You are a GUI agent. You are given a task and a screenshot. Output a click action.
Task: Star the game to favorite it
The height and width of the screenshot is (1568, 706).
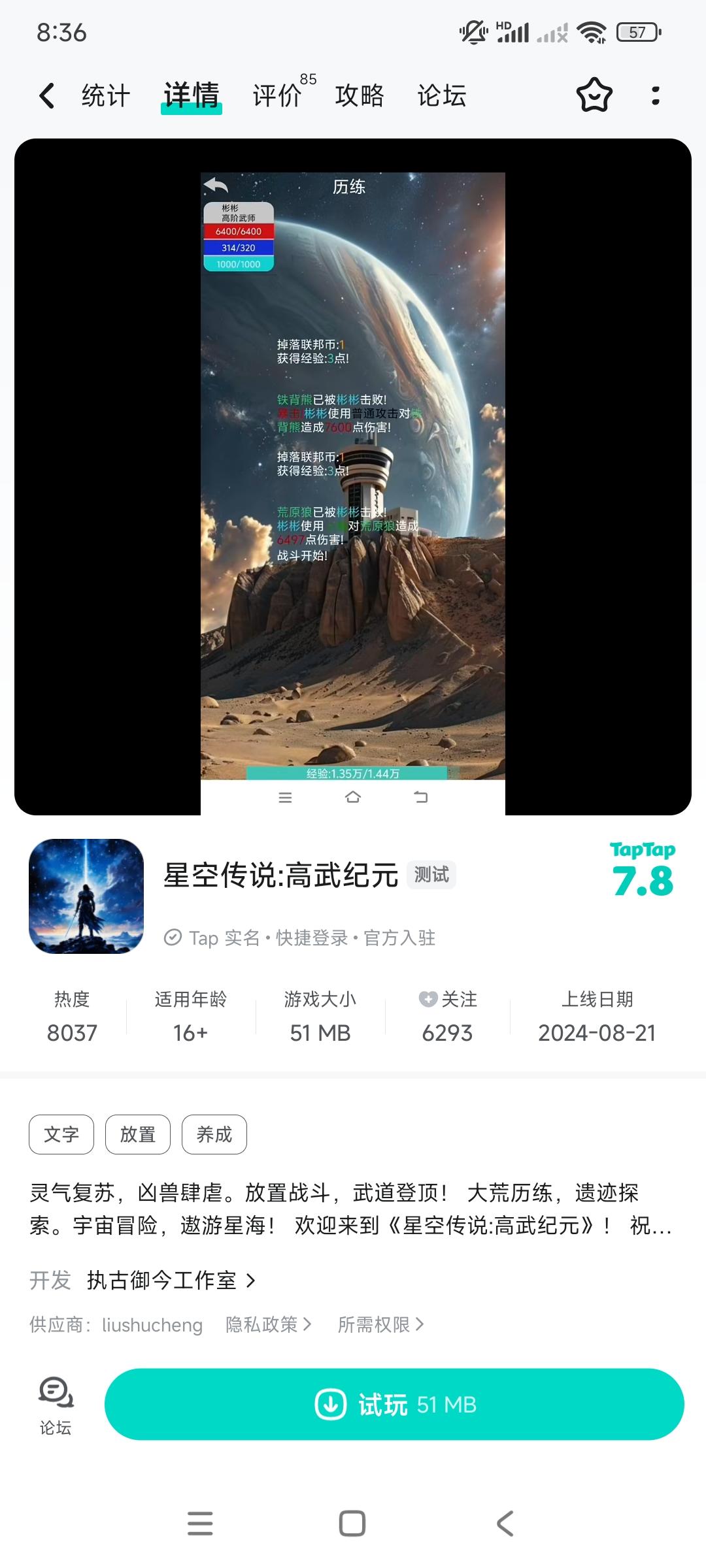click(x=593, y=95)
